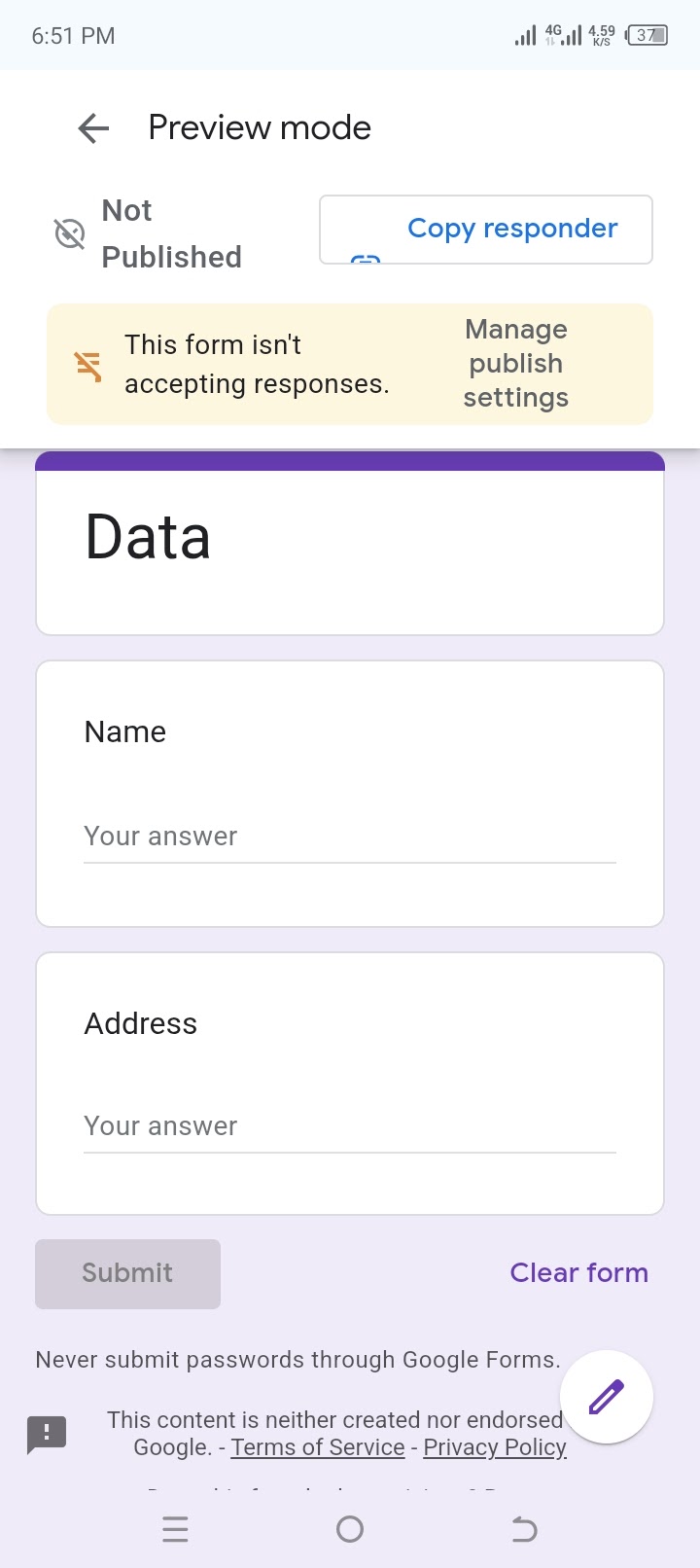Go back from Preview mode
This screenshot has width=700, height=1568.
(93, 127)
